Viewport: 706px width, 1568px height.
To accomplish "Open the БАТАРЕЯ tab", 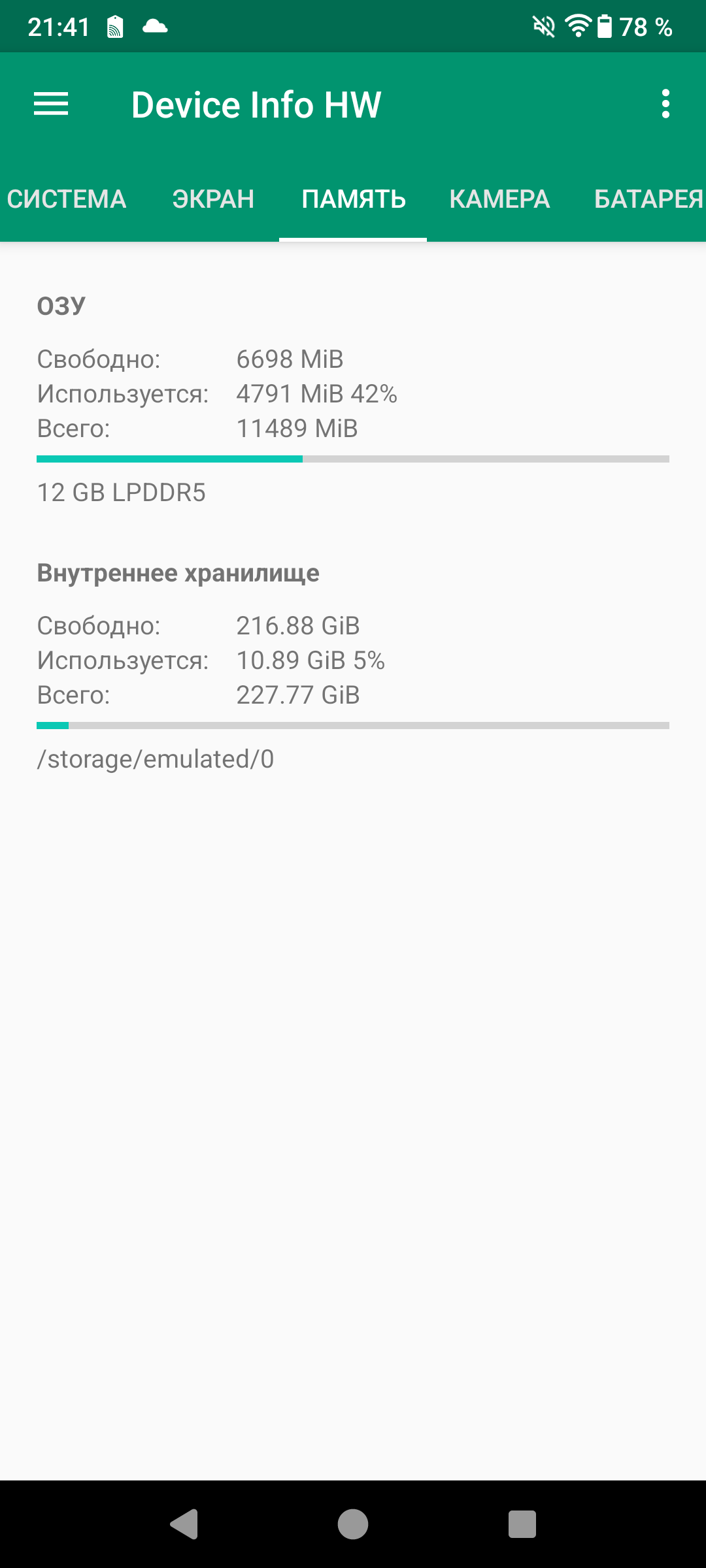I will (x=647, y=199).
